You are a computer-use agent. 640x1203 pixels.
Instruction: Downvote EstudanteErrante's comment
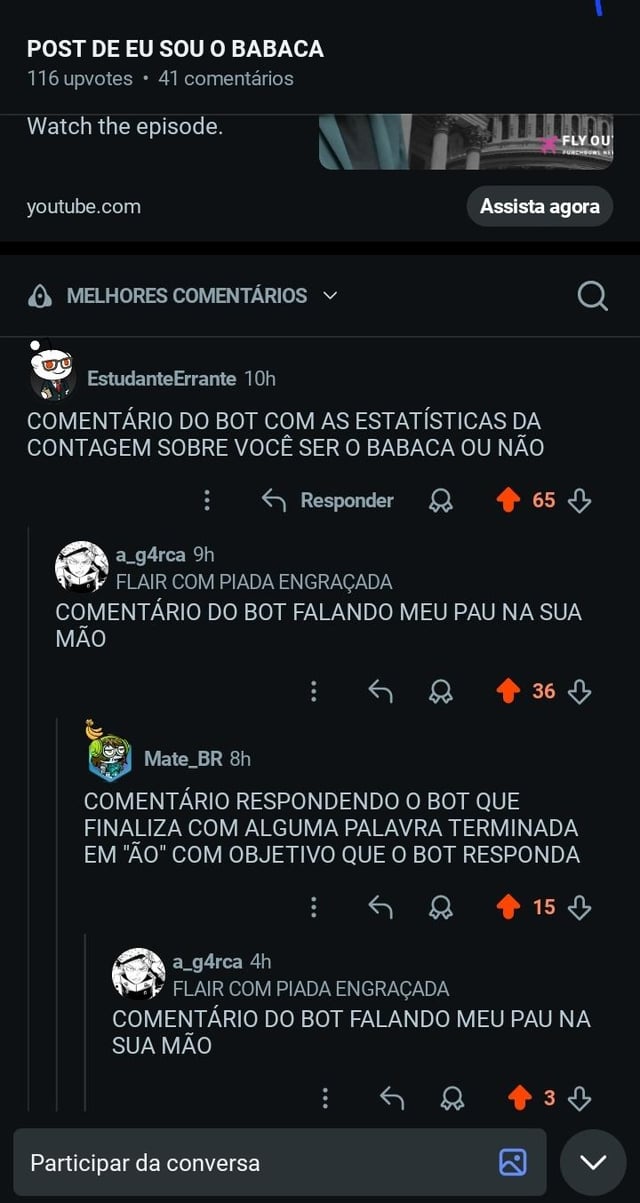(x=579, y=500)
